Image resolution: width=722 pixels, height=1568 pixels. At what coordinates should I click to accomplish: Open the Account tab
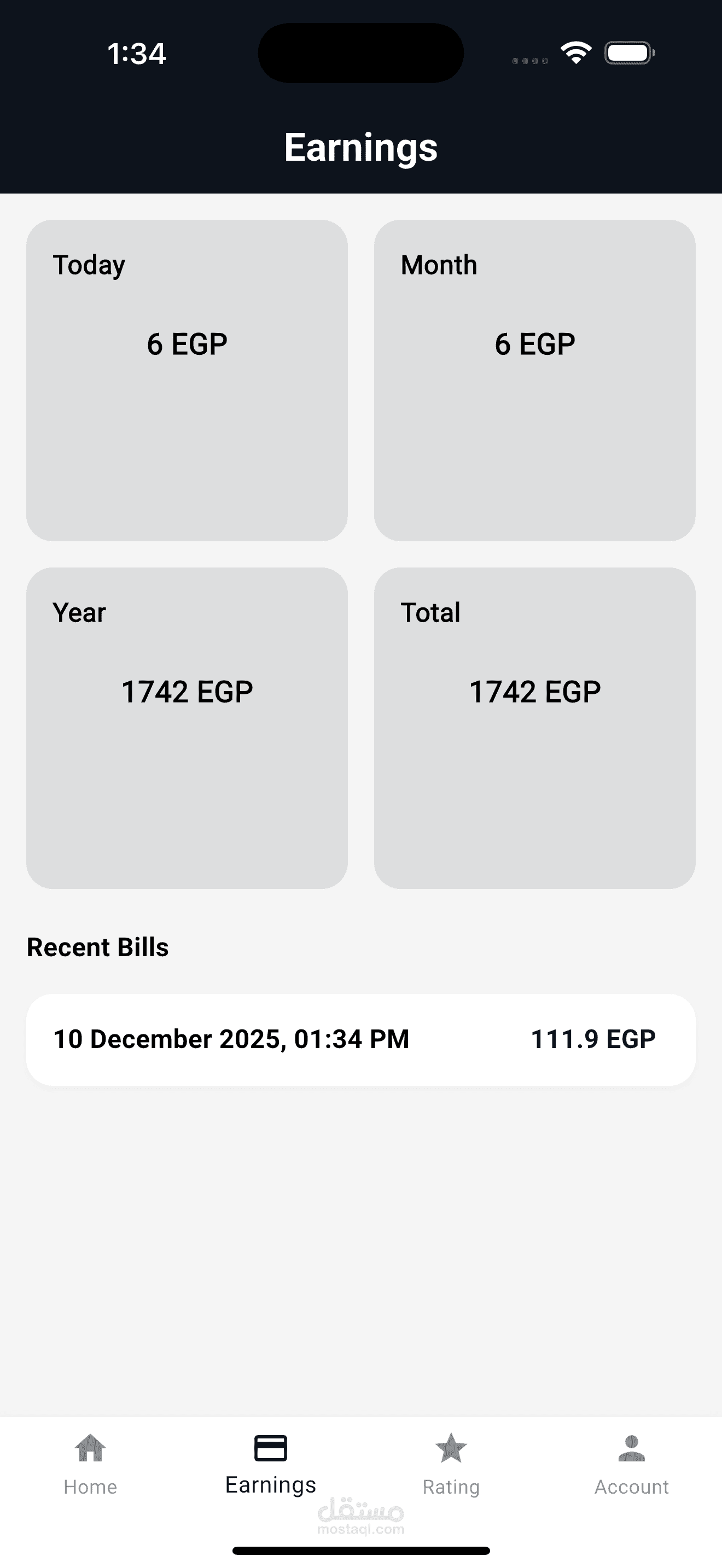pos(631,1464)
